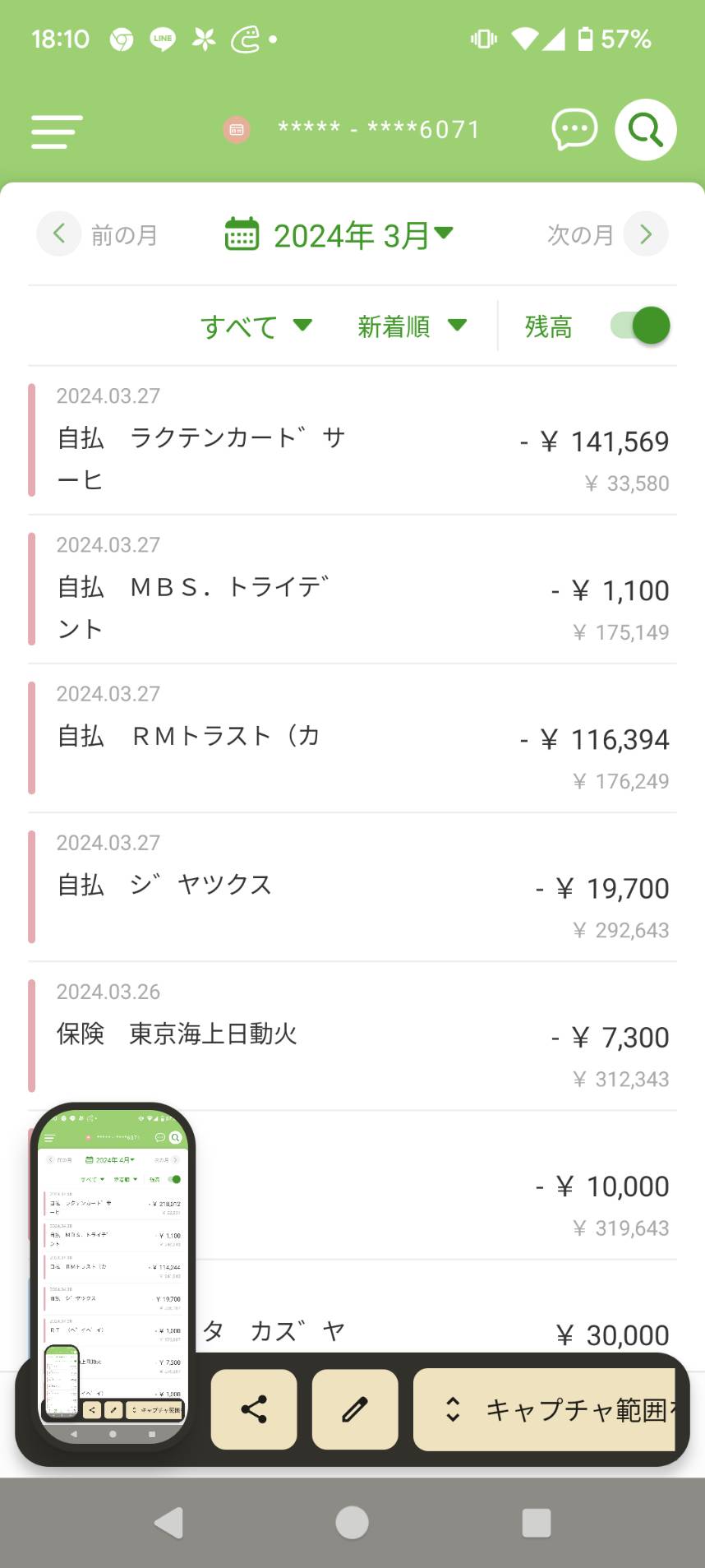This screenshot has height=1568, width=705.
Task: Open the screenshot preview thumbnail
Action: 113,1274
